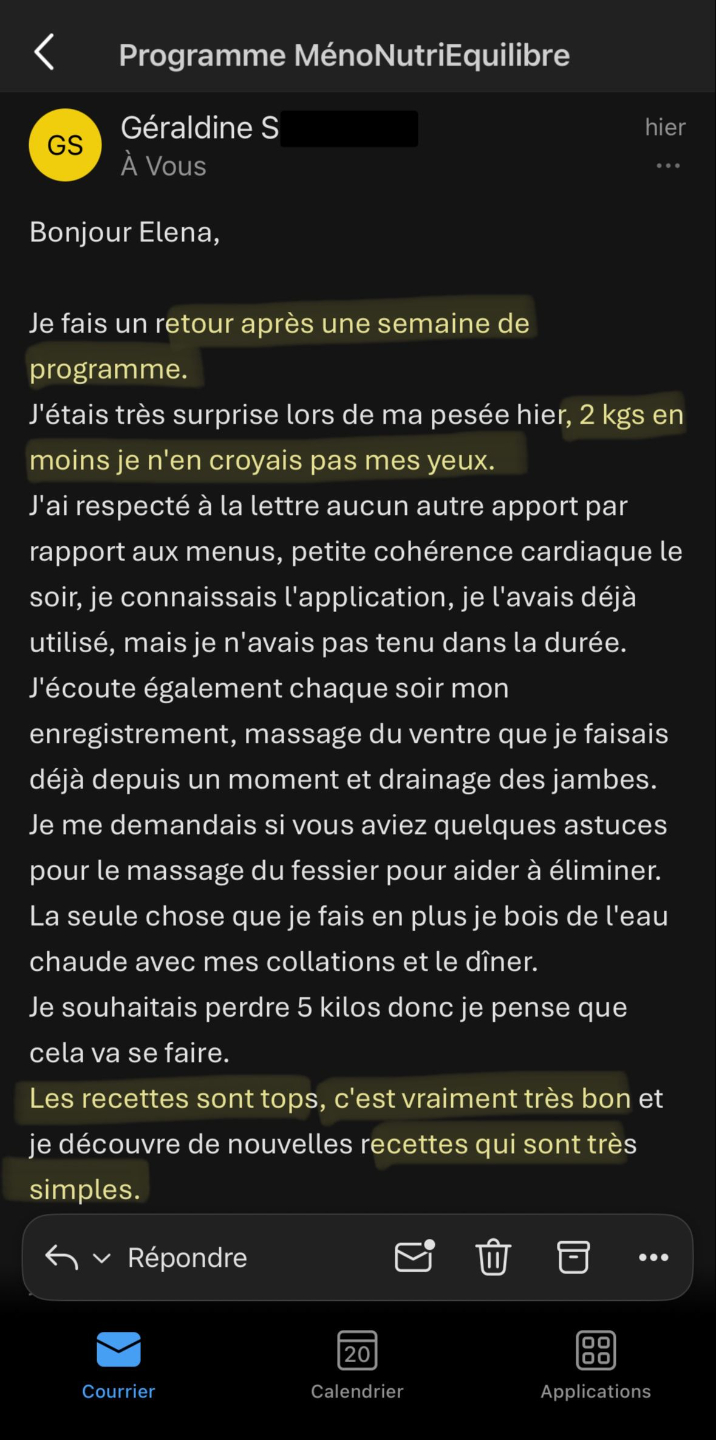Image resolution: width=716 pixels, height=1440 pixels.
Task: Open more actions in the bottom toolbar
Action: coord(653,1258)
